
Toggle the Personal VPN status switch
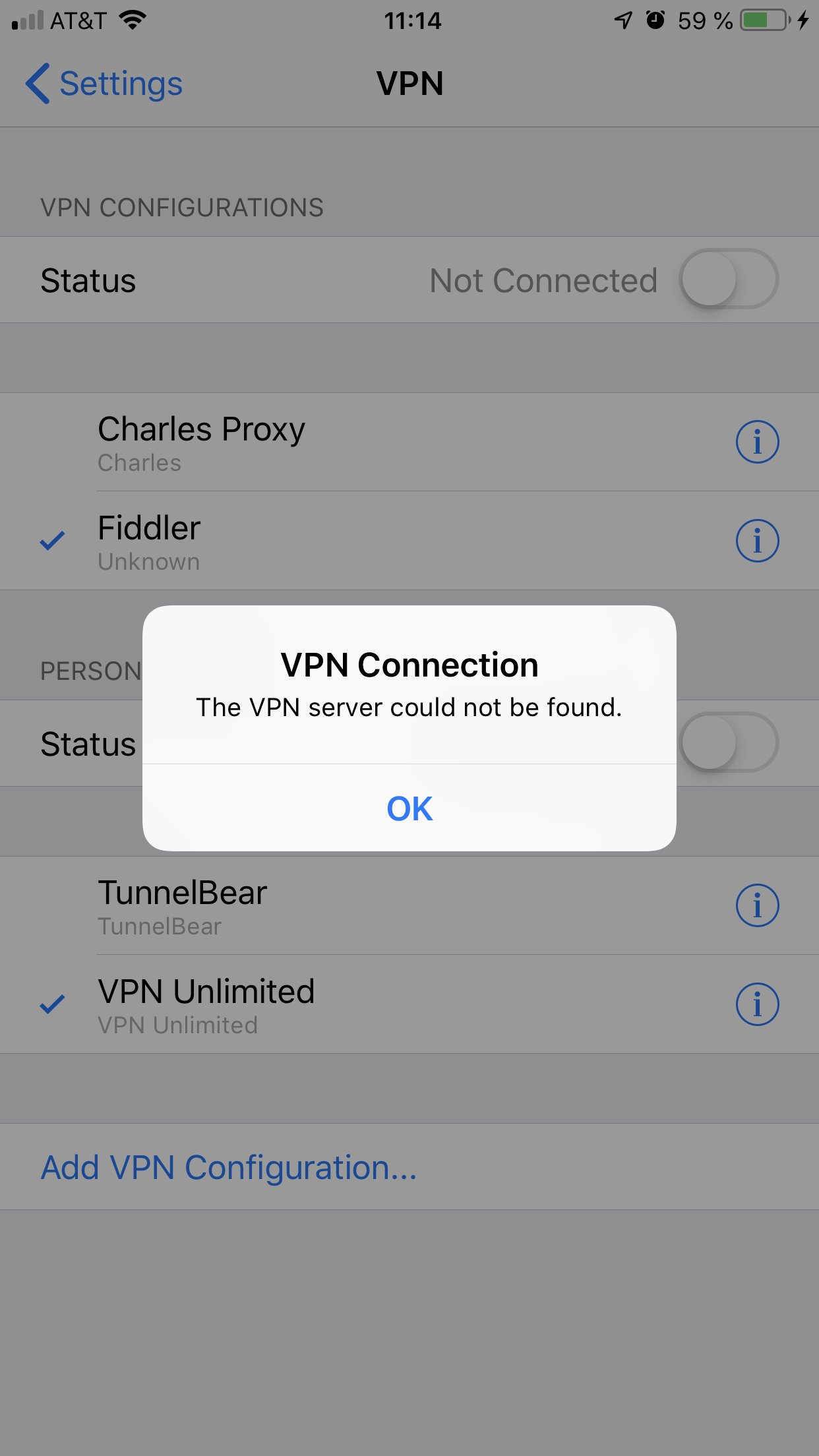pyautogui.click(x=728, y=743)
